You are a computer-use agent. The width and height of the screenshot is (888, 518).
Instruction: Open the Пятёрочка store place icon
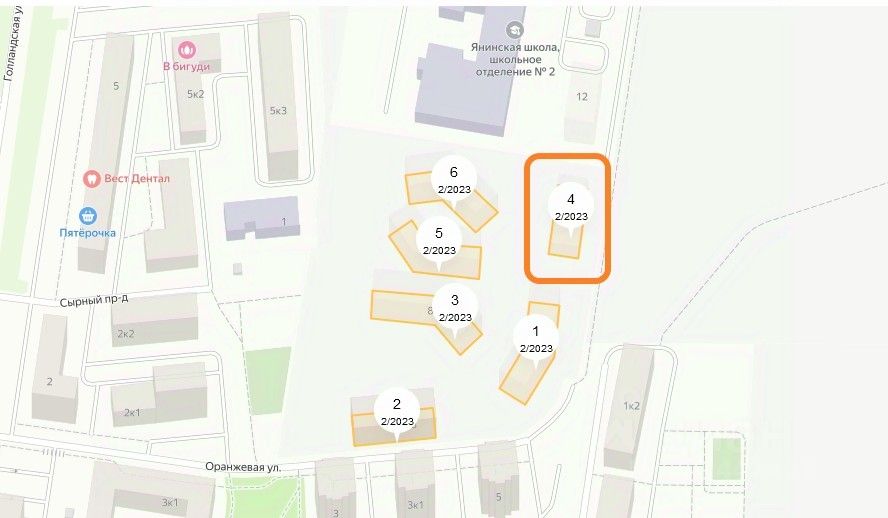click(88, 215)
